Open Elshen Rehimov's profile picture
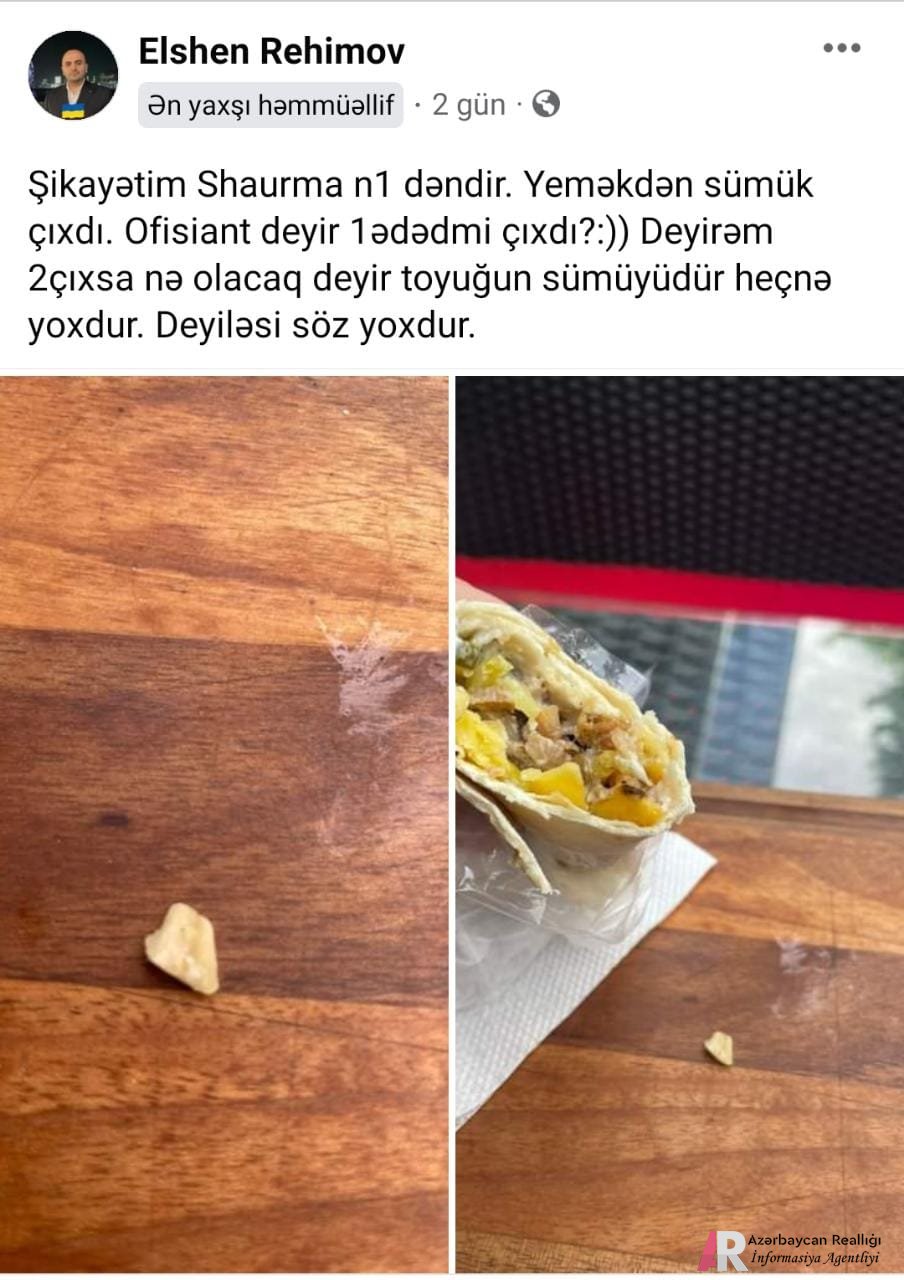 point(73,76)
